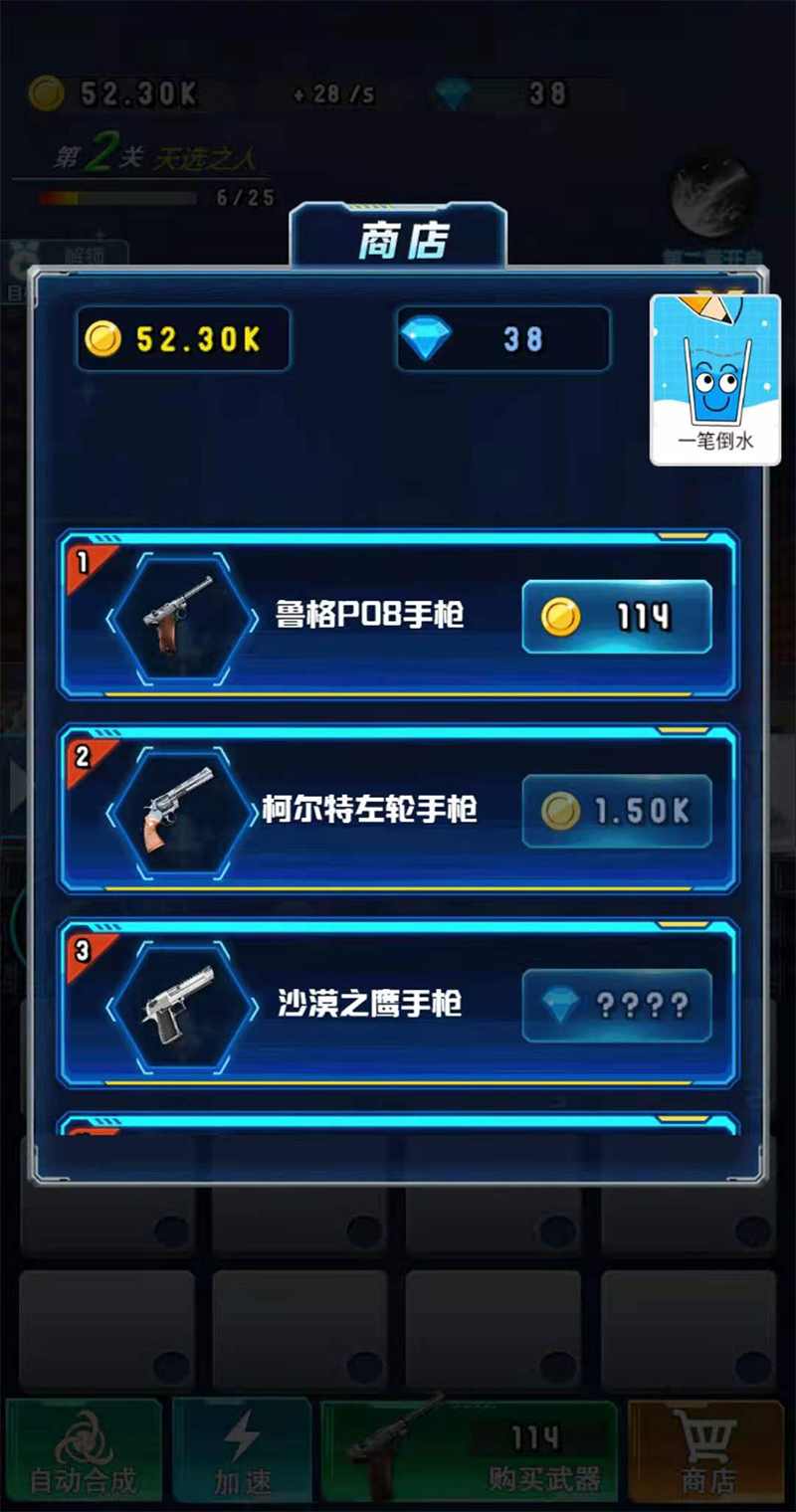Tap the 加速 lightning speed-up icon
The image size is (796, 1512).
coord(242,1432)
